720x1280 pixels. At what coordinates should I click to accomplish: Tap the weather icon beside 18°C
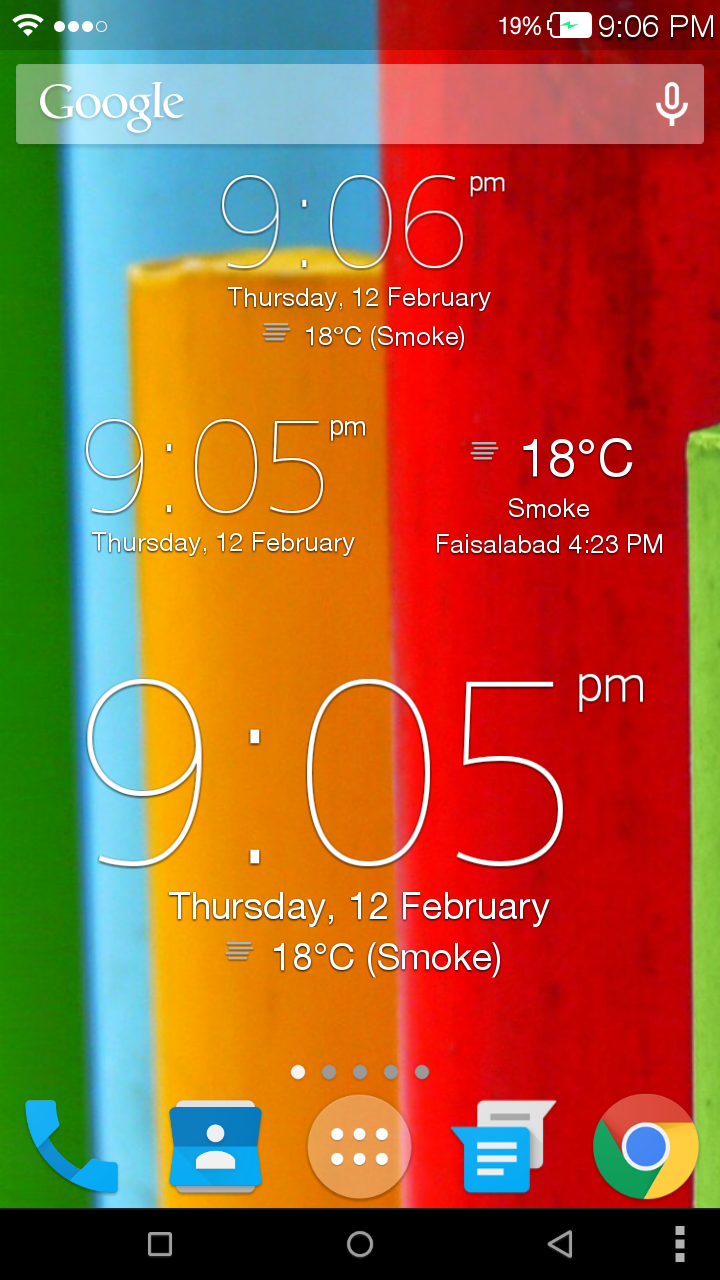(x=484, y=451)
